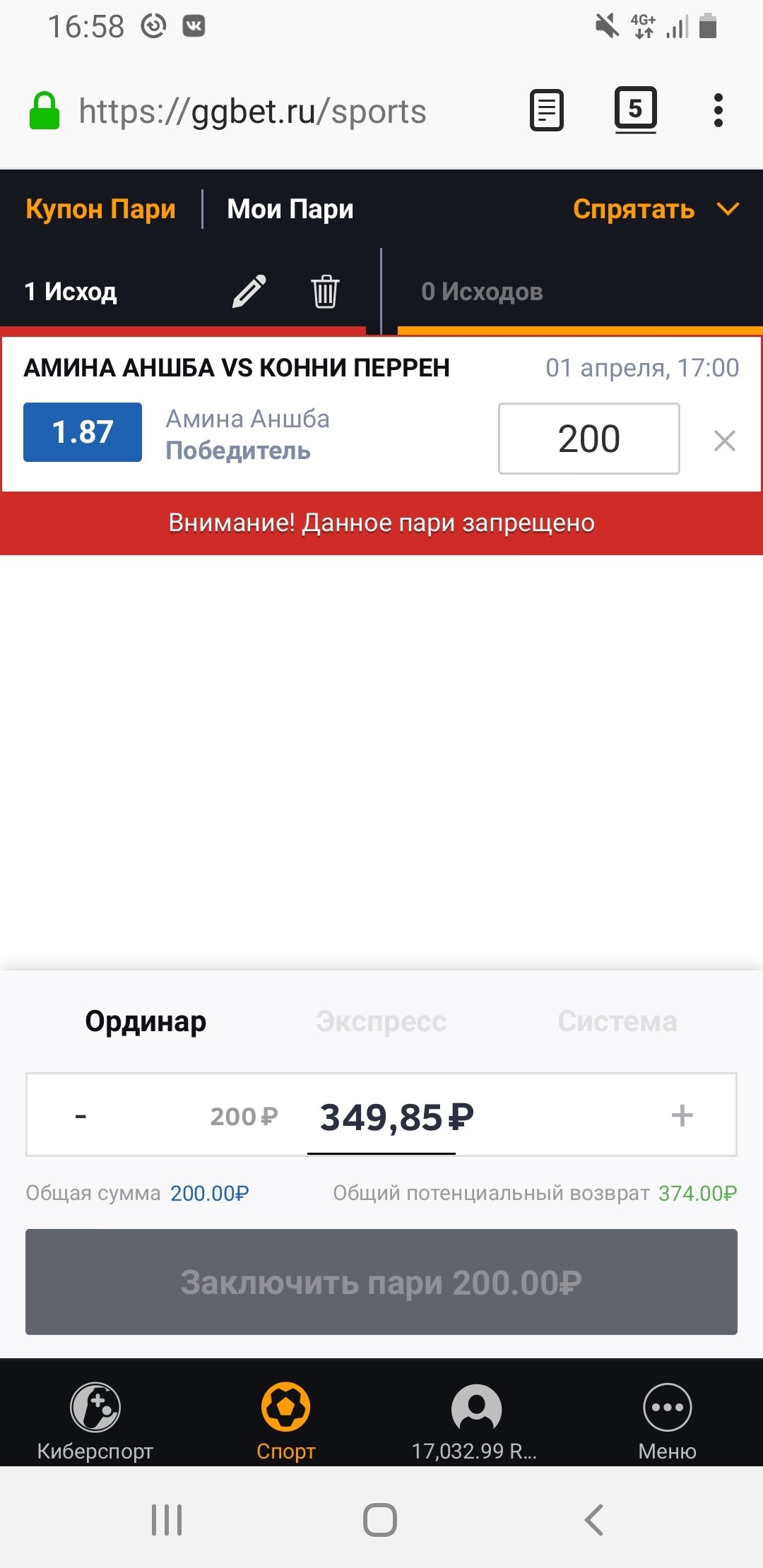Switch to the Мои Пари tab

[x=290, y=209]
